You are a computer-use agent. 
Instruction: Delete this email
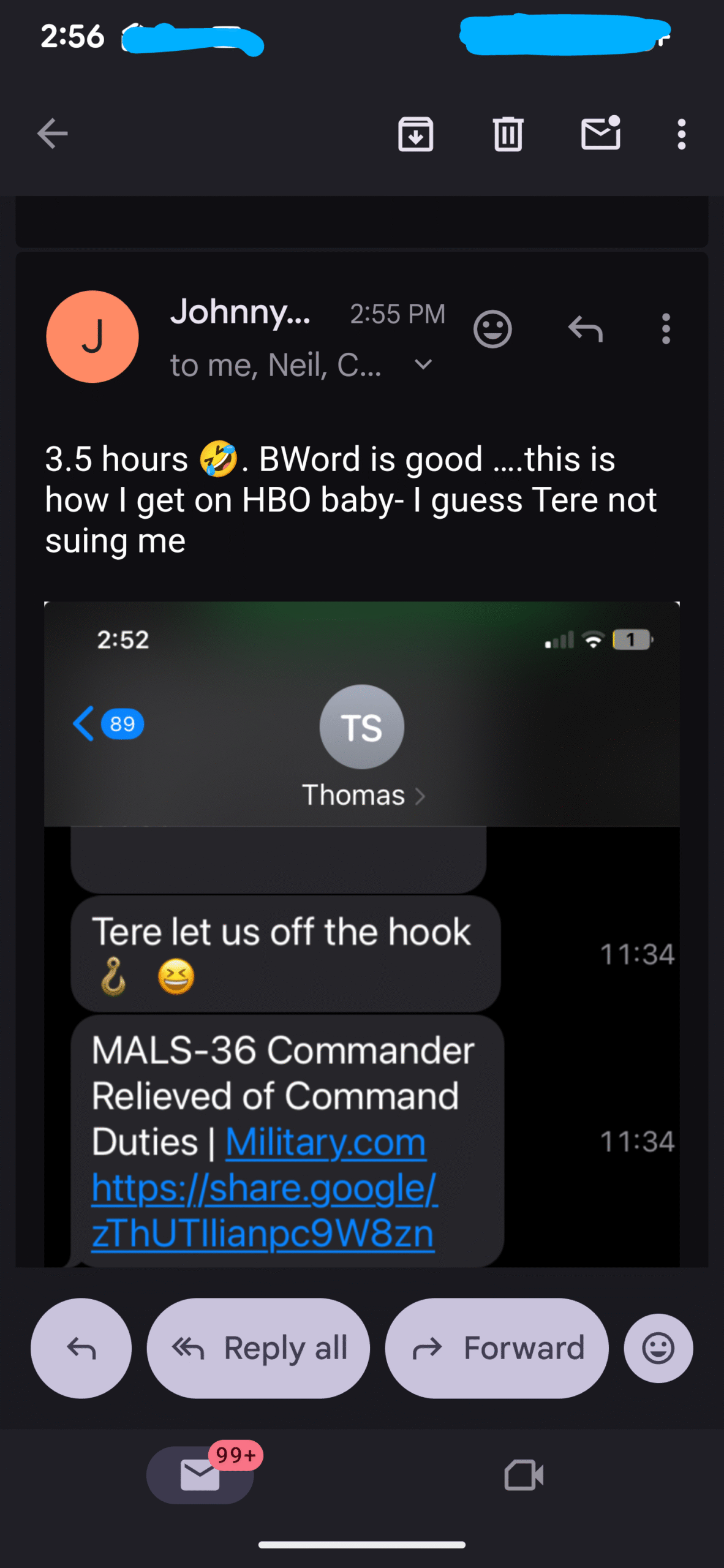pos(508,134)
